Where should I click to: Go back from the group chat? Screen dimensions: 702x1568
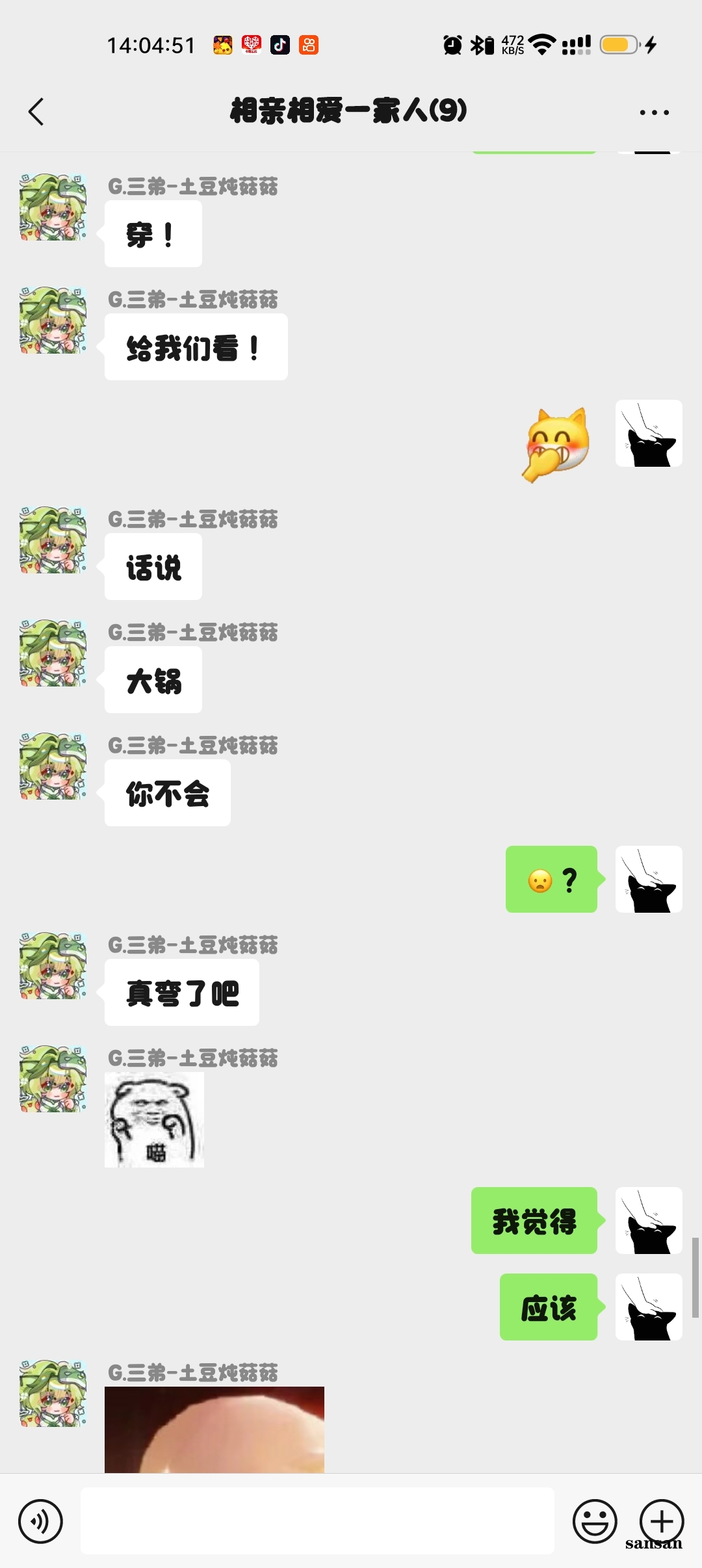coord(36,112)
